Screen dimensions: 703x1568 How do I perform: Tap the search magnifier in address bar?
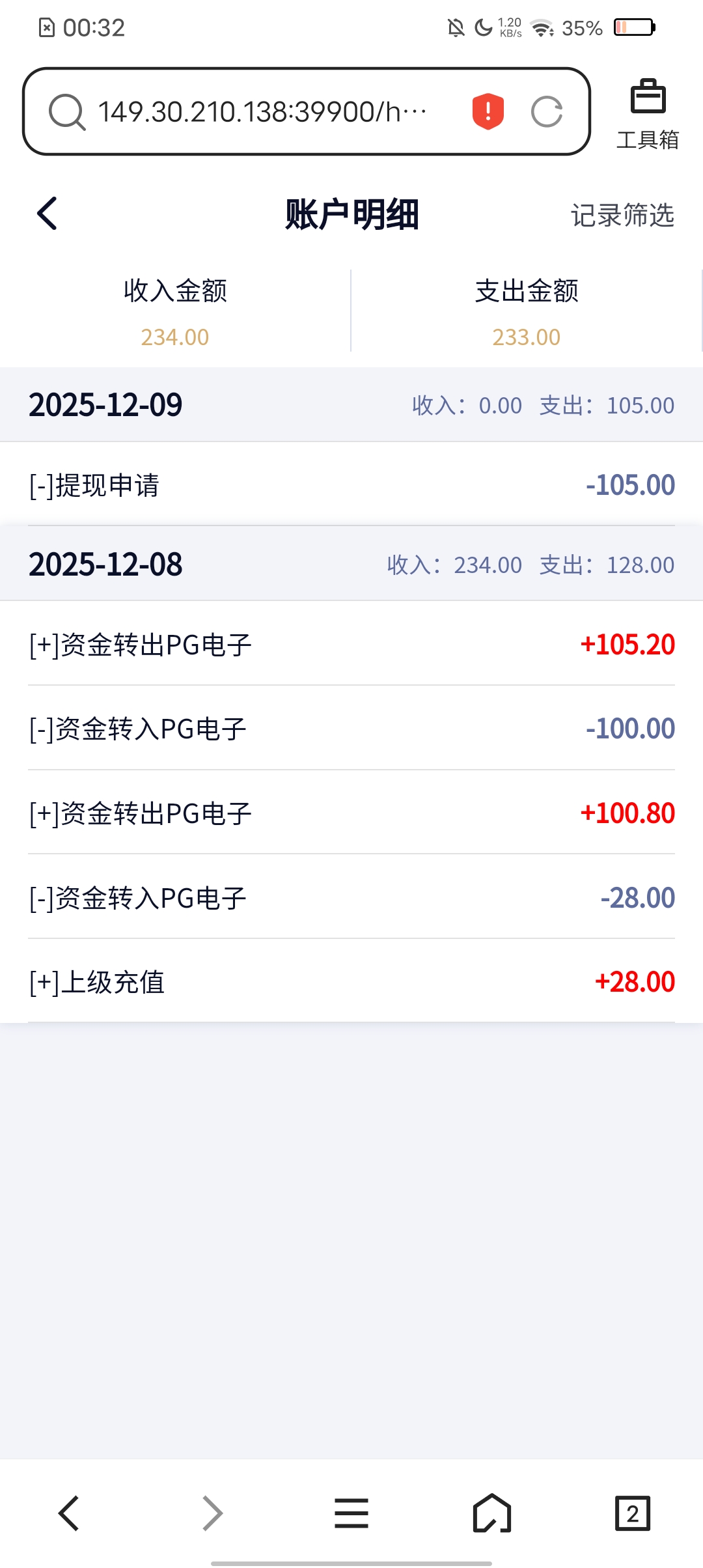(66, 109)
